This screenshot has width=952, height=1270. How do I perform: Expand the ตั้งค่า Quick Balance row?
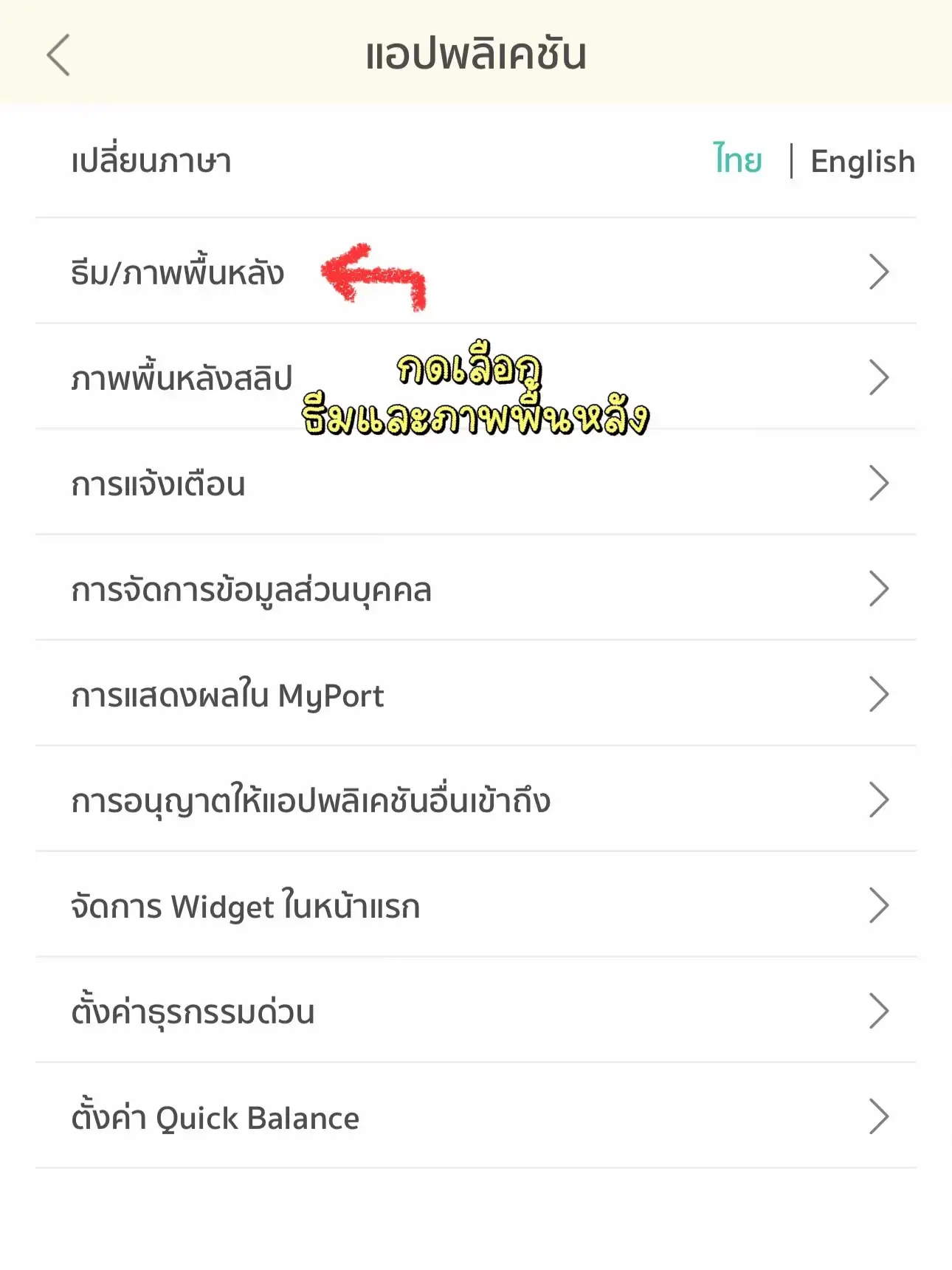point(216,1117)
